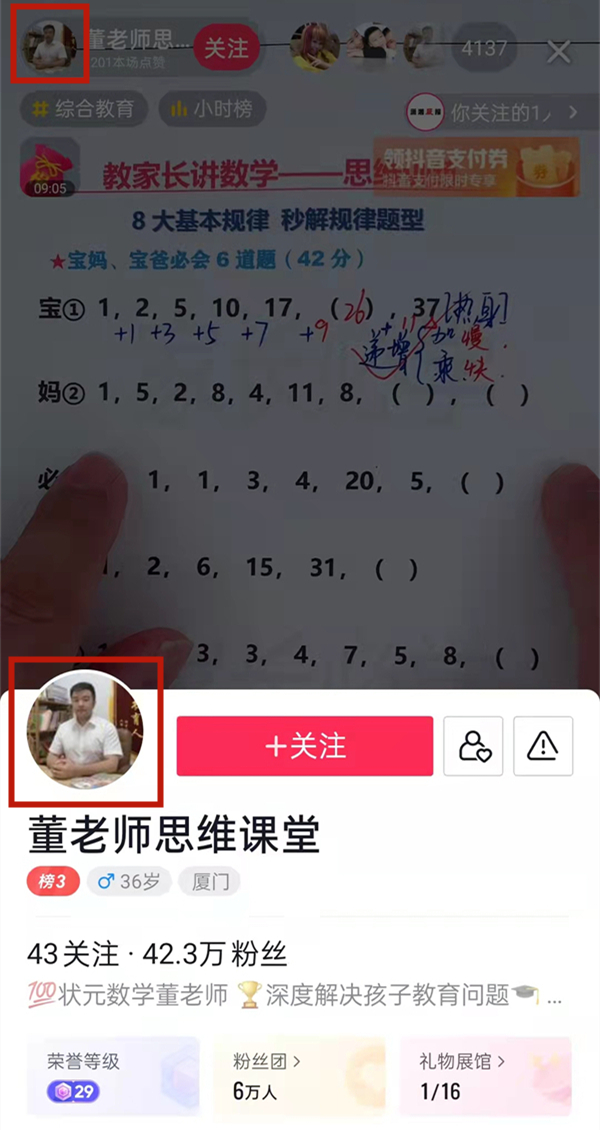Tap the large +关注 follow button
Image resolution: width=600 pixels, height=1130 pixels.
pyautogui.click(x=304, y=746)
